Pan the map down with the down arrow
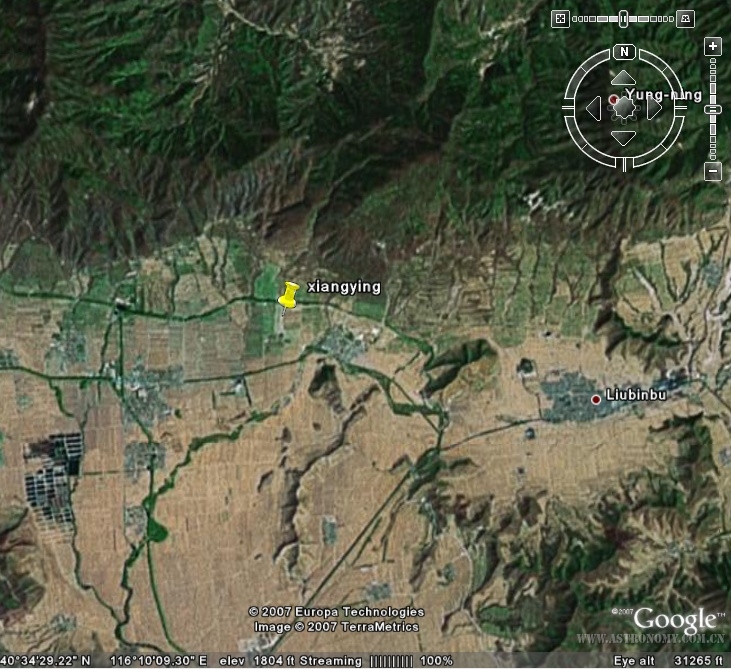731x669 pixels. pyautogui.click(x=623, y=137)
